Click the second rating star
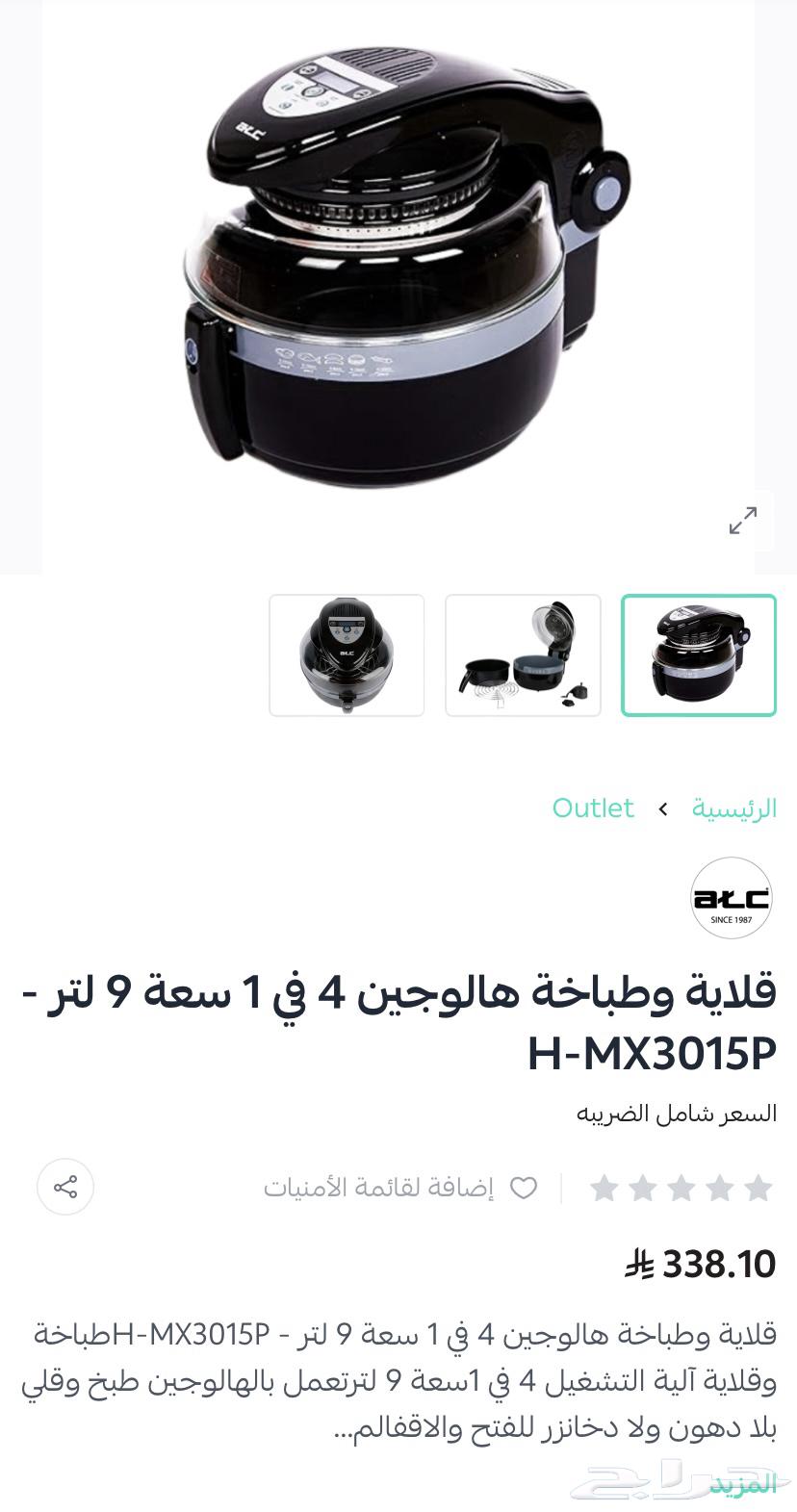This screenshot has height=1512, width=797. [643, 1188]
